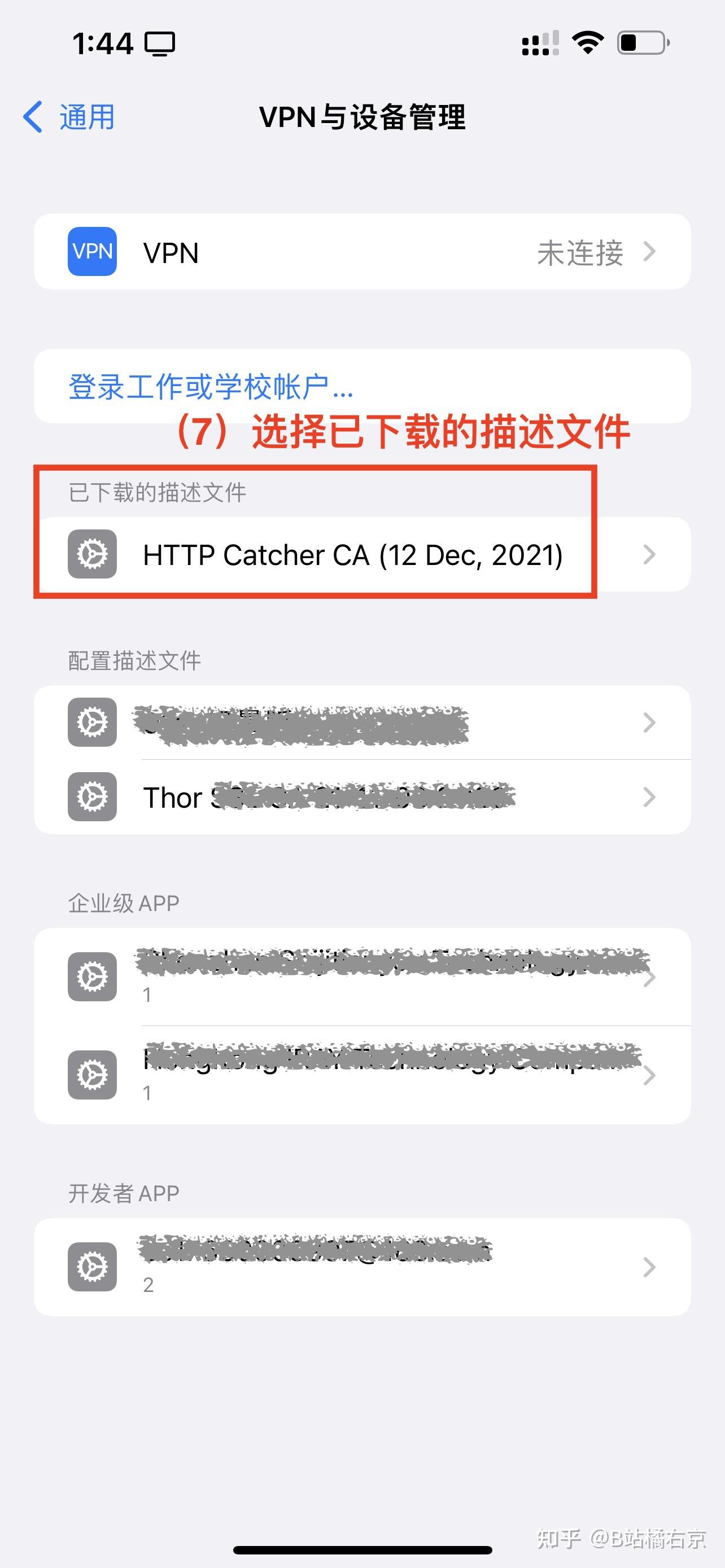Expand the developer APP entry chevron
Viewport: 725px width, 1568px height.
pyautogui.click(x=650, y=1267)
